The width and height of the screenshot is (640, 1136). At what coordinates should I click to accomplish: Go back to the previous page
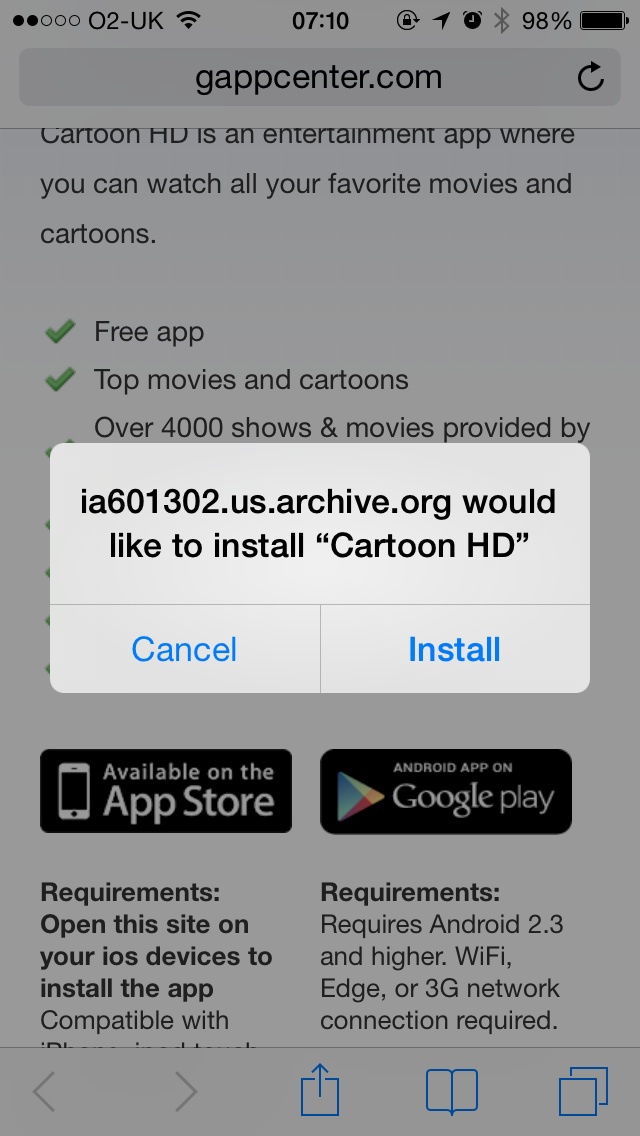click(44, 1091)
